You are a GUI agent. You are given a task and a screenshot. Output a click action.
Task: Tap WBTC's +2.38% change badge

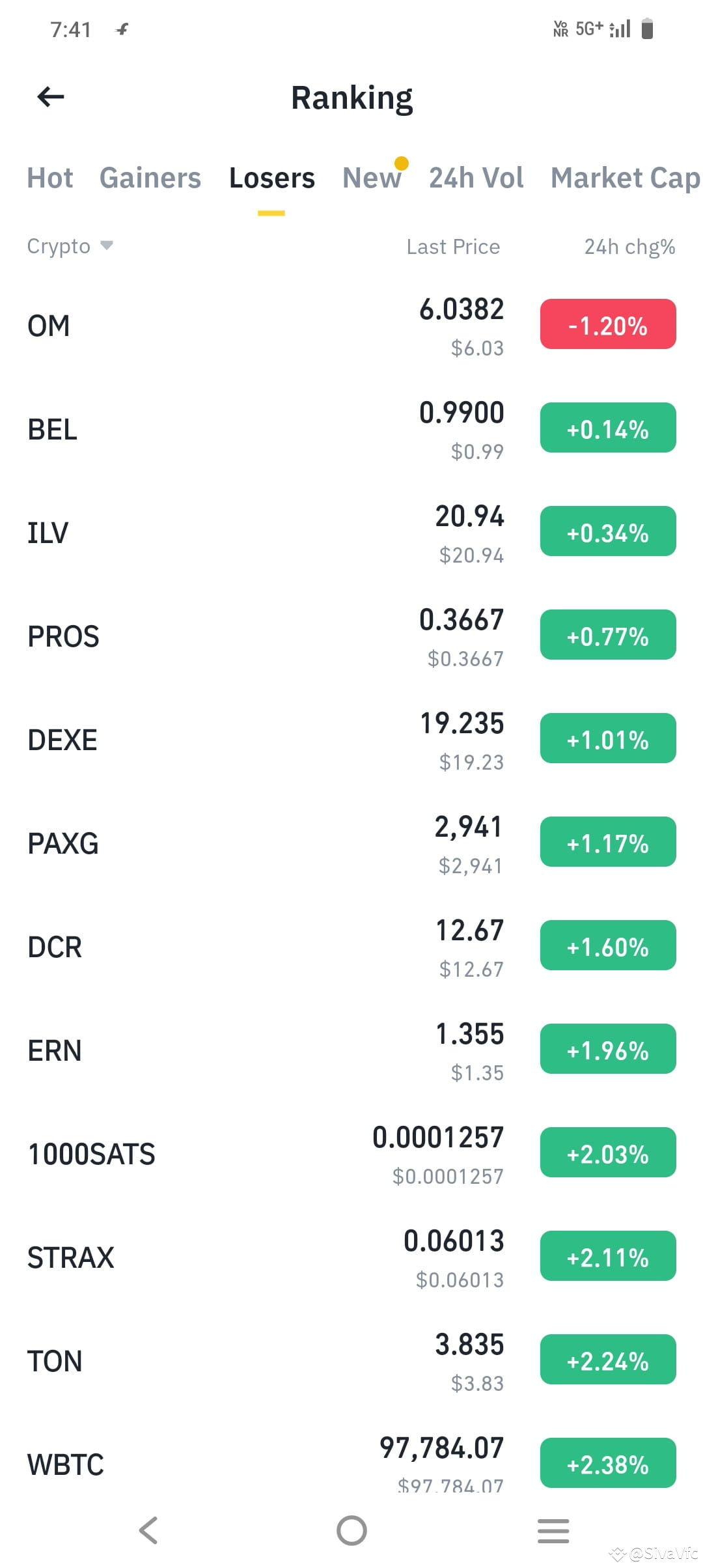tap(607, 1464)
